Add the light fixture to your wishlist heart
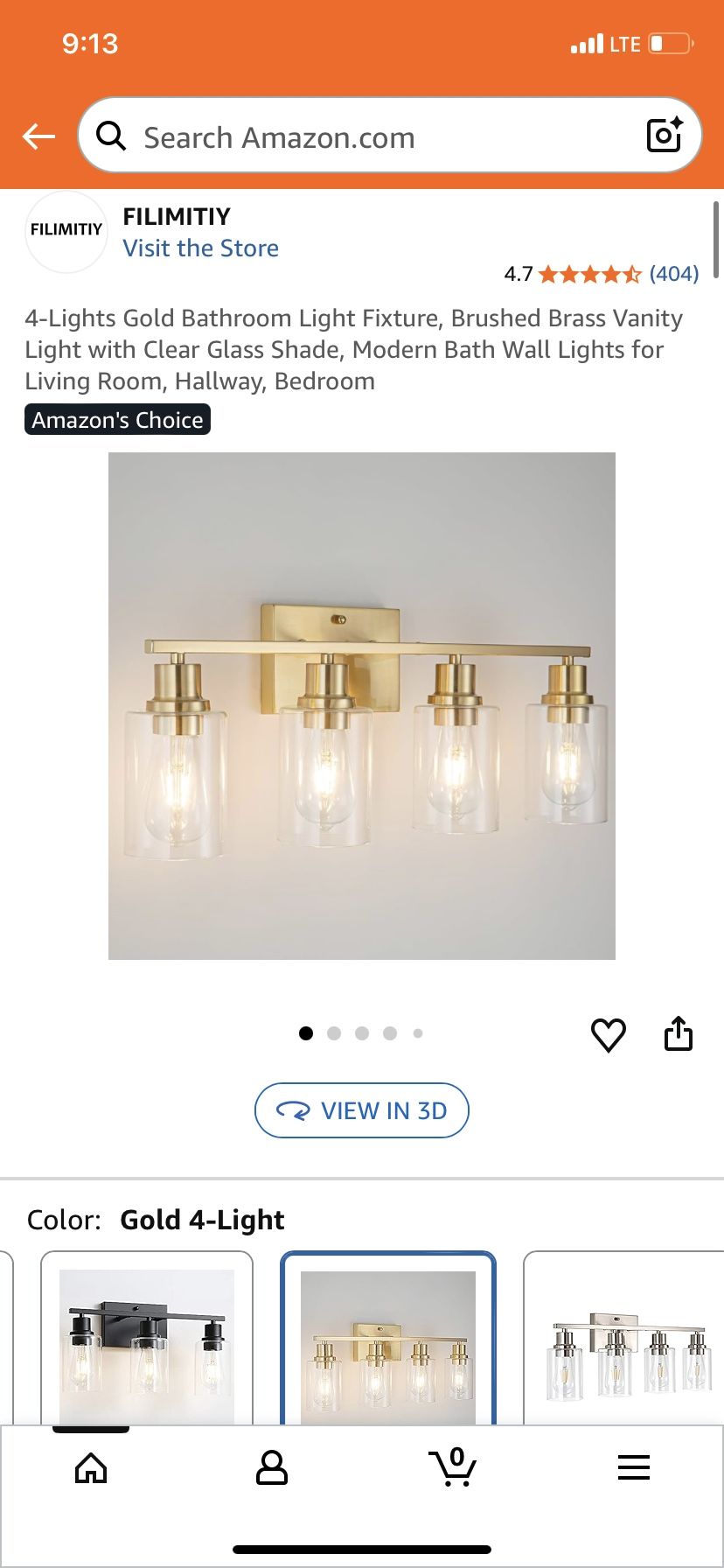This screenshot has width=724, height=1568. point(608,1033)
